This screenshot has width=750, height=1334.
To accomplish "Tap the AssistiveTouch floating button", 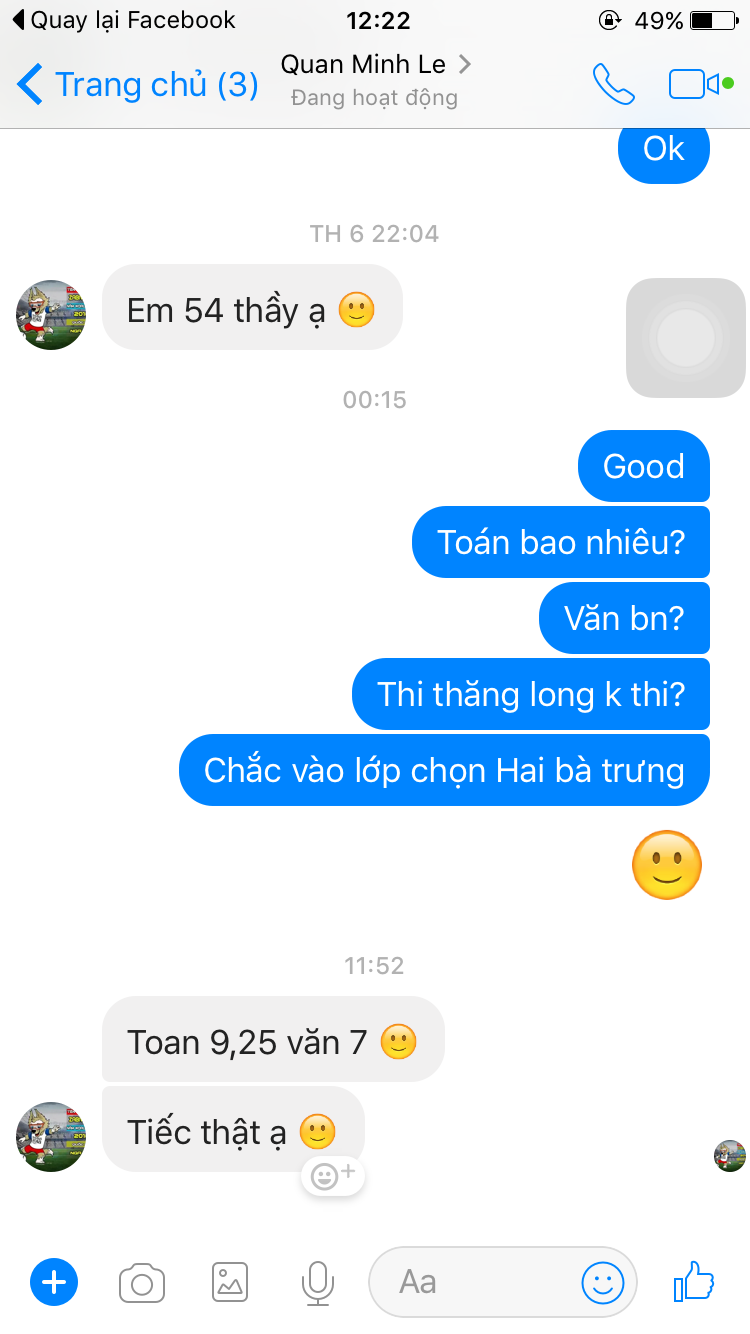I will click(686, 338).
